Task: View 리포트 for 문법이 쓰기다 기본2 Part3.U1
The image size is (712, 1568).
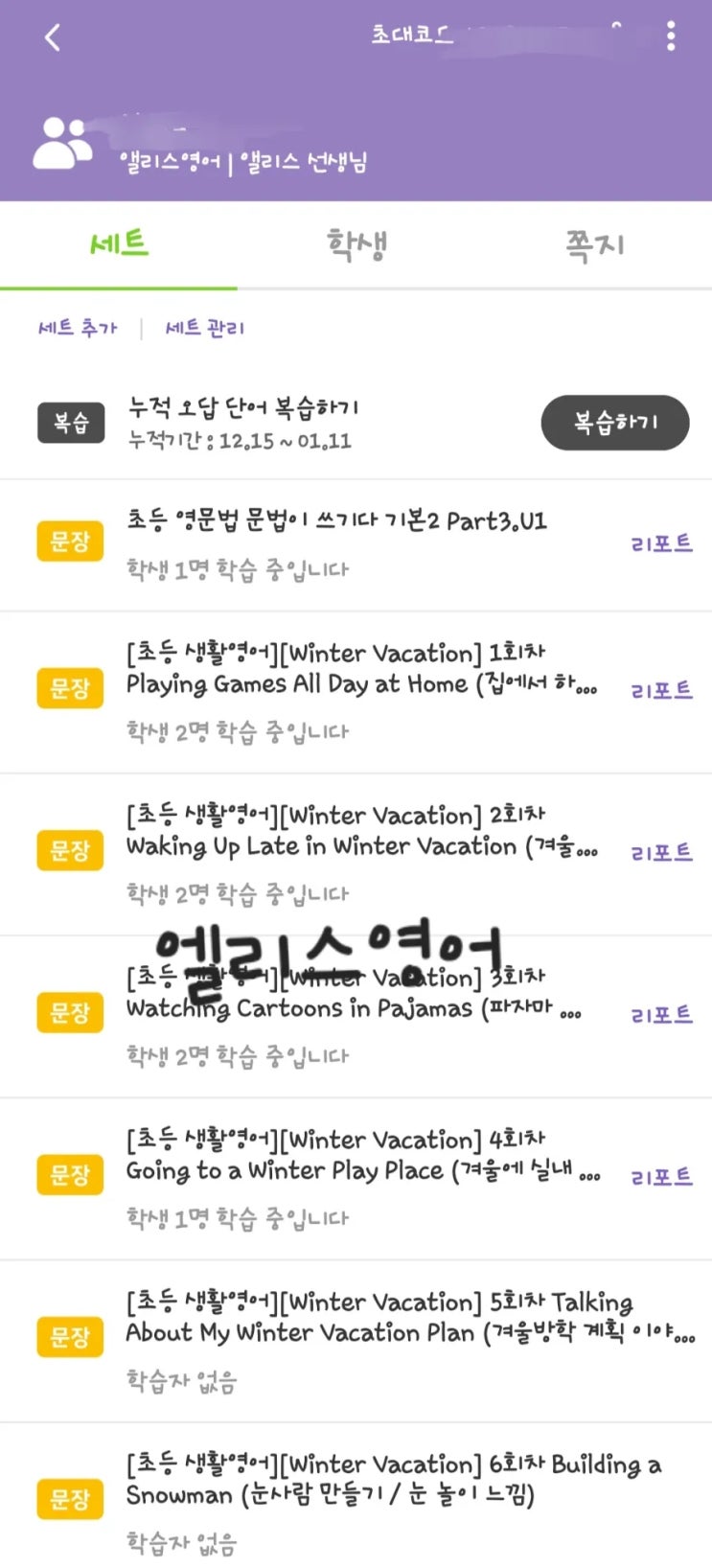Action: (661, 543)
